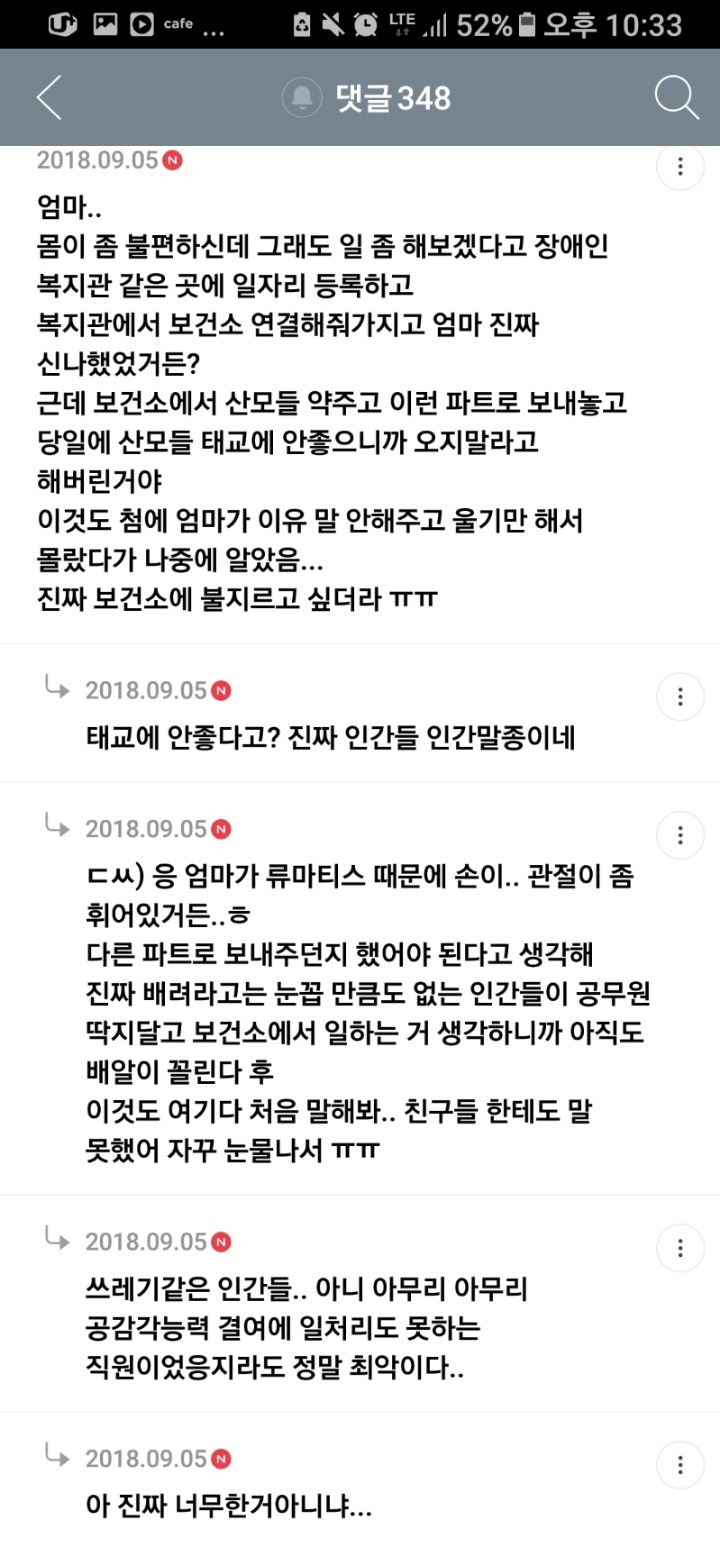The height and width of the screenshot is (1547, 720).
Task: Tap the alarm clock icon in the status bar
Action: 365,22
